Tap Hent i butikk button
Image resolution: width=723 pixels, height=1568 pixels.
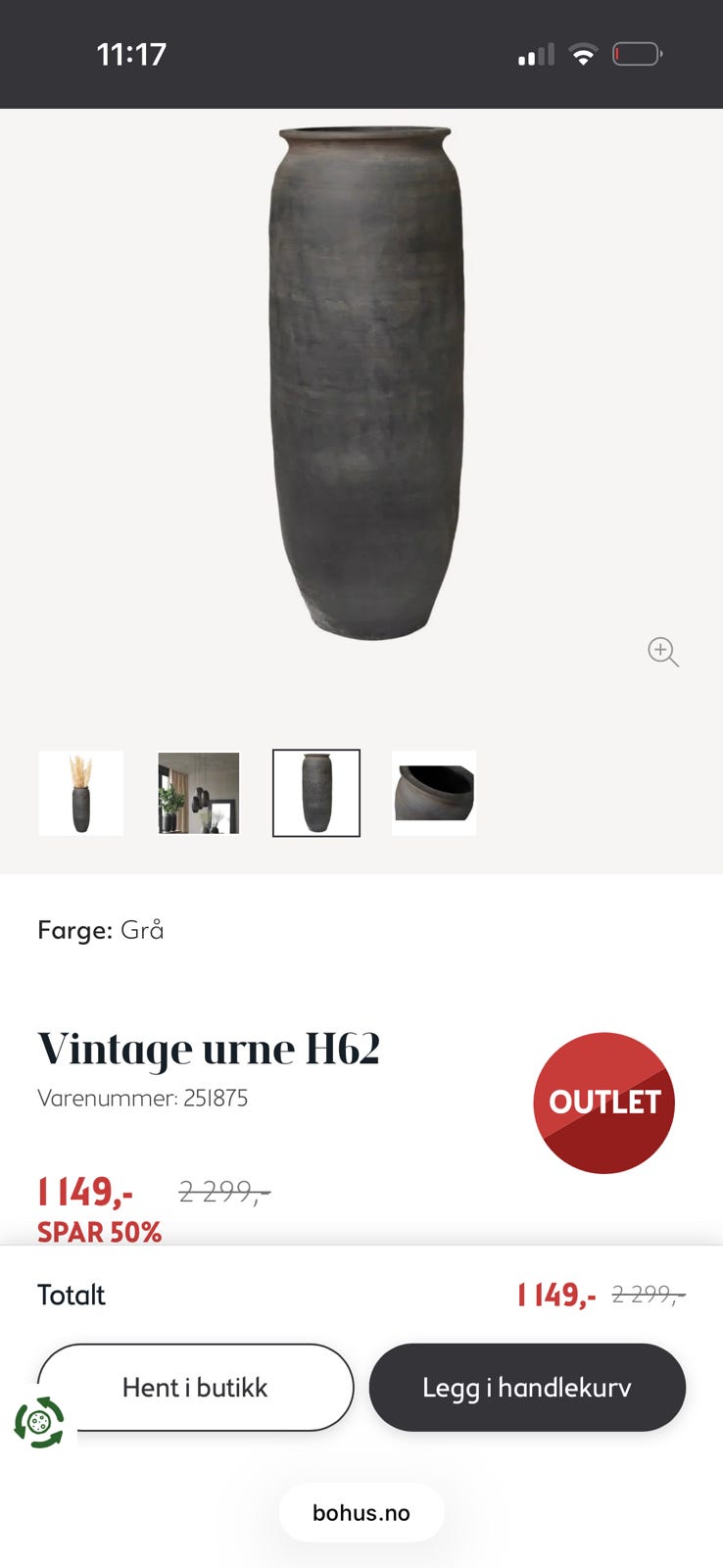click(x=195, y=1387)
